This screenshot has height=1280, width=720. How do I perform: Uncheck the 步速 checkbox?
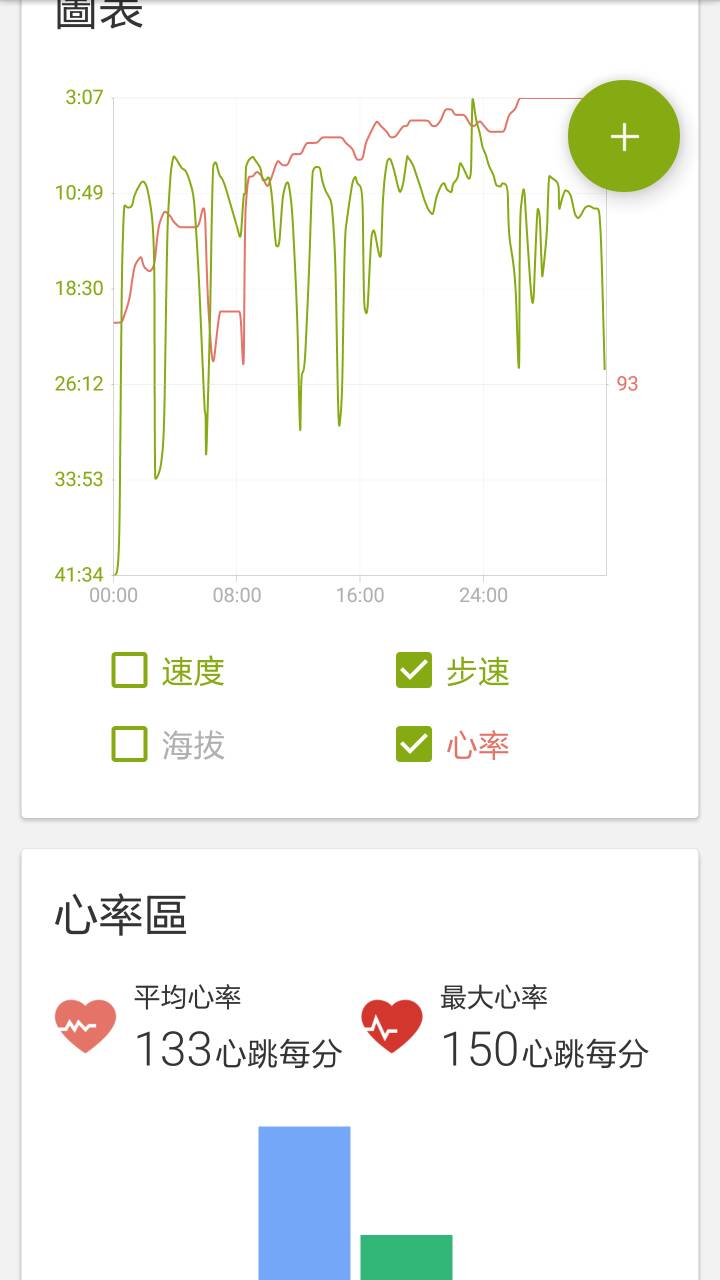(x=414, y=670)
